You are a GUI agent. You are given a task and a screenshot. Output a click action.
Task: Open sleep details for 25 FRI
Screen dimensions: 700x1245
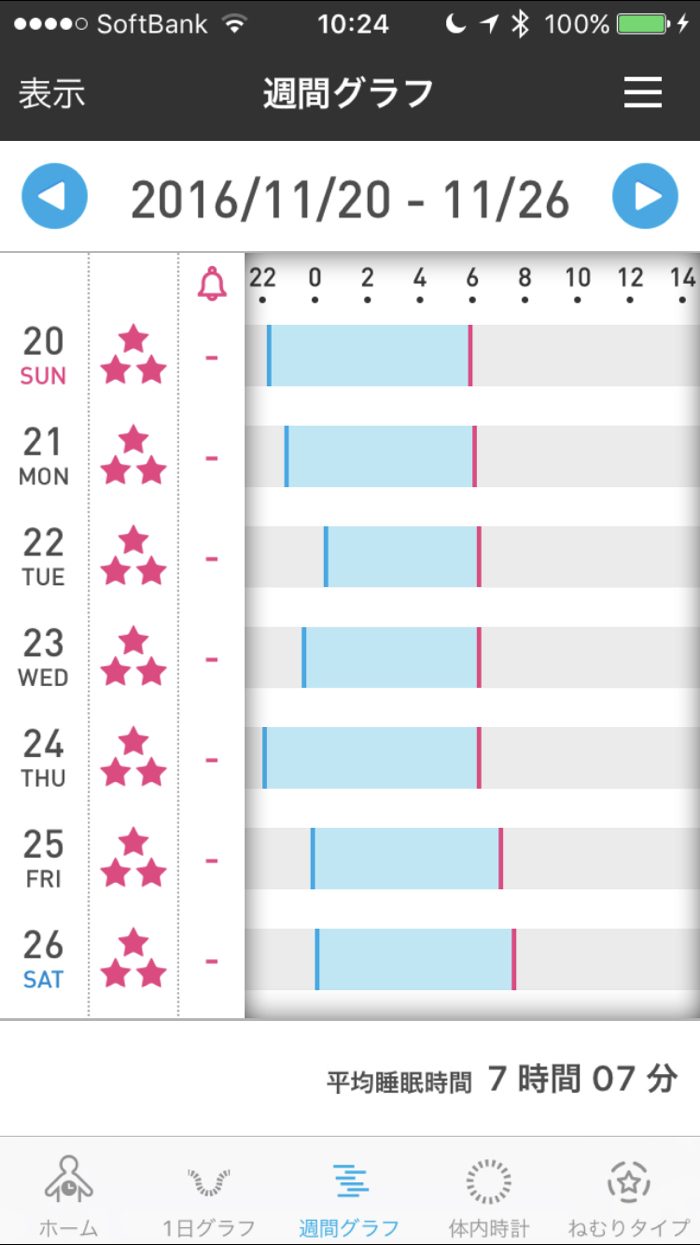[406, 859]
